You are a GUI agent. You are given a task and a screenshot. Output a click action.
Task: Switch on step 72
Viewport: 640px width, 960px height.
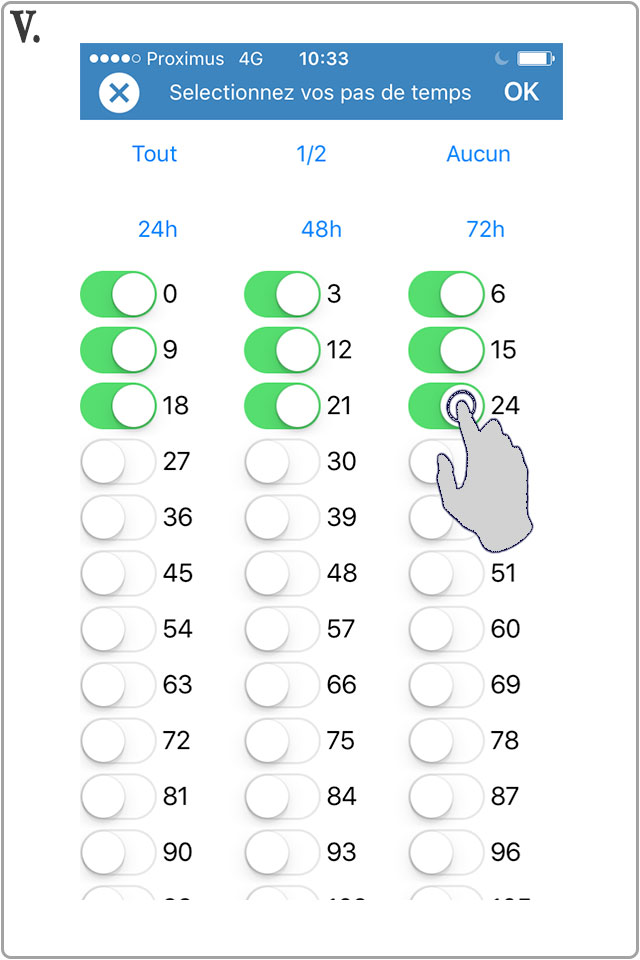click(118, 741)
